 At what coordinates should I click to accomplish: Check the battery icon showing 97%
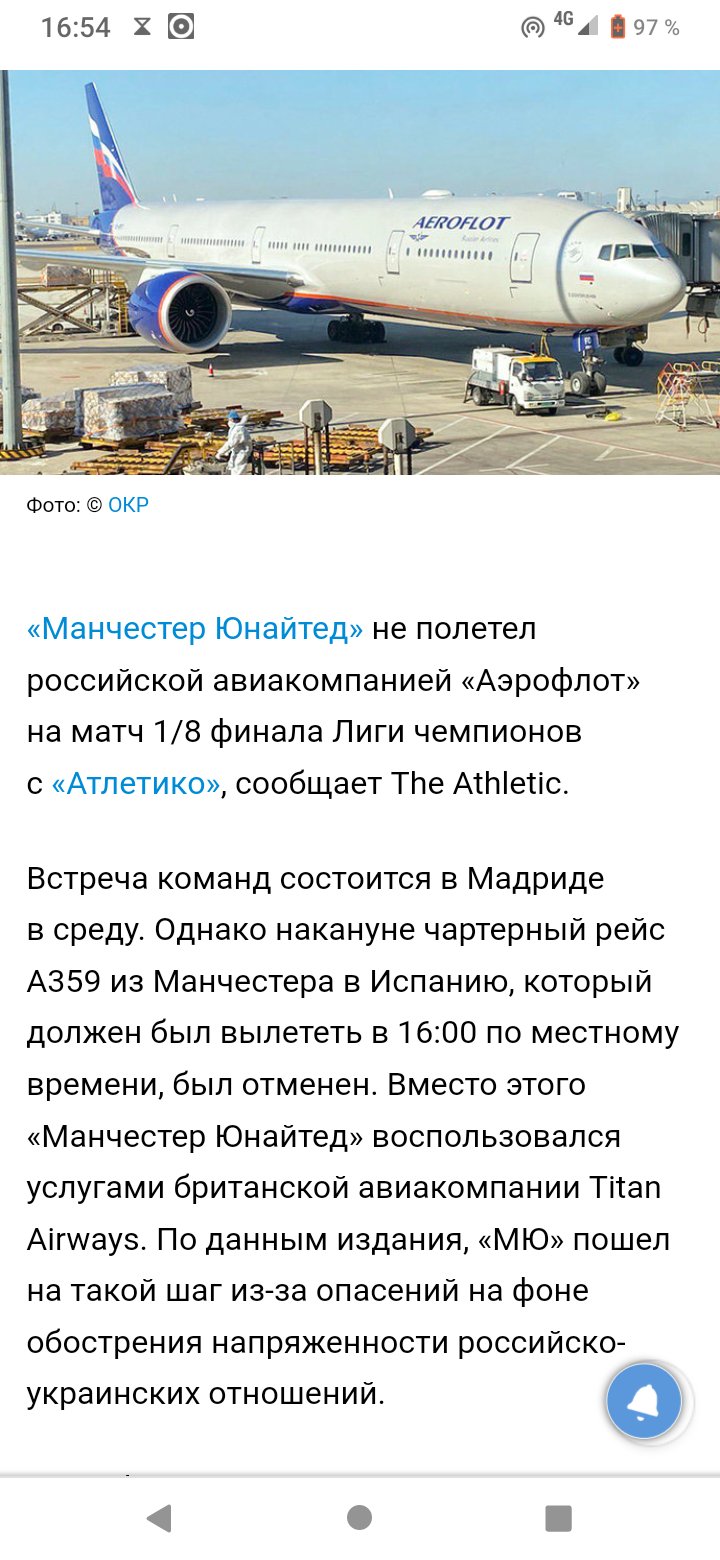coord(619,28)
